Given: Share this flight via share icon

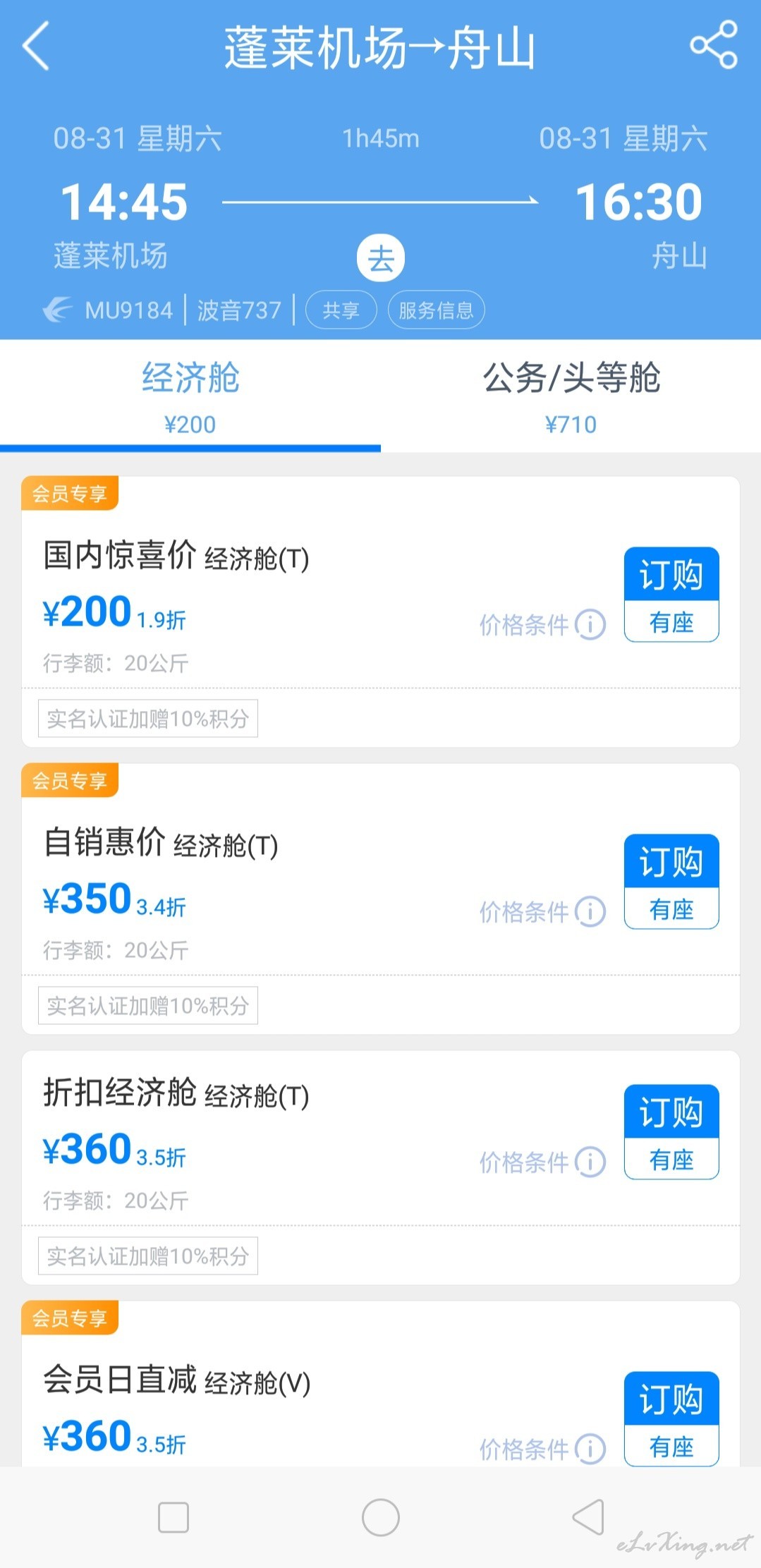Looking at the screenshot, I should click(x=713, y=45).
